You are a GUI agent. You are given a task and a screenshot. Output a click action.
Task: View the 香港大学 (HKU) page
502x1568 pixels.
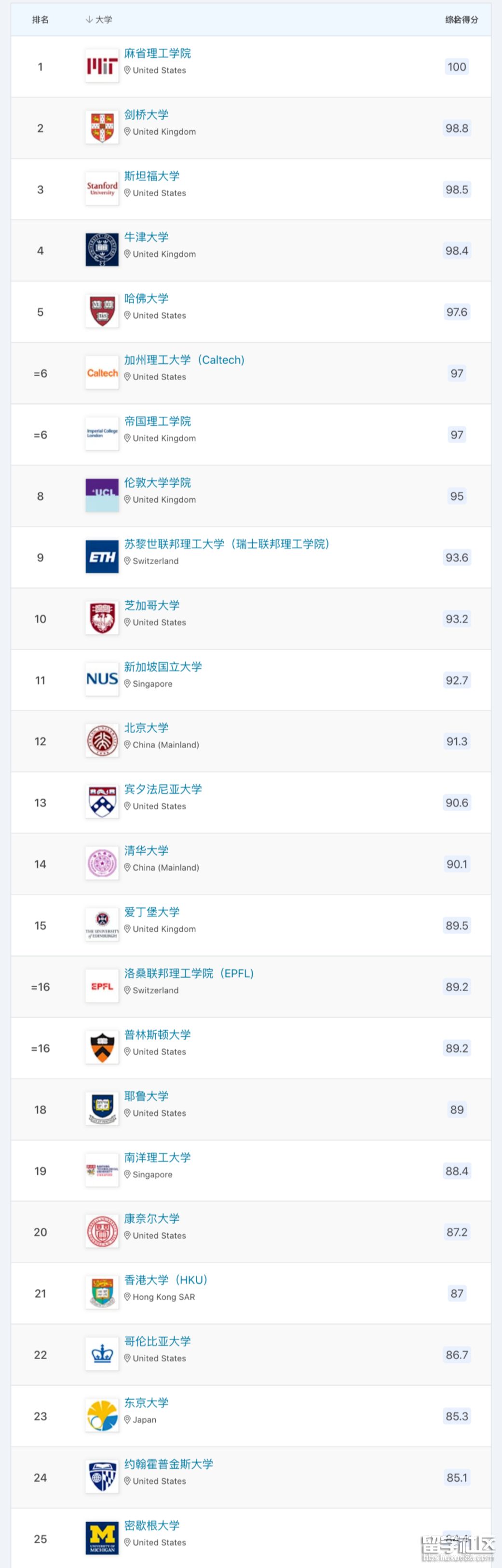click(x=165, y=1280)
